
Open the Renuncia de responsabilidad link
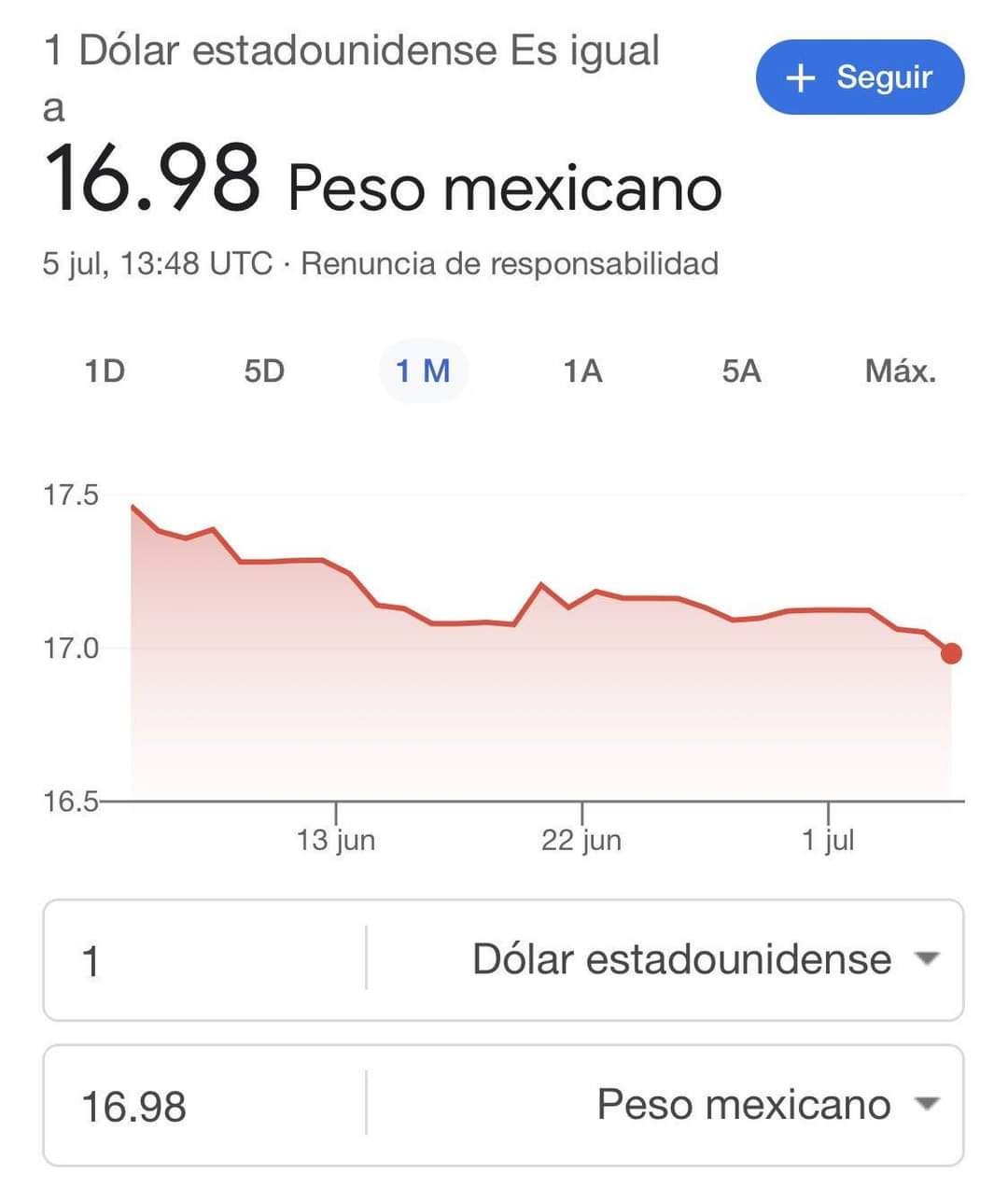[x=510, y=264]
